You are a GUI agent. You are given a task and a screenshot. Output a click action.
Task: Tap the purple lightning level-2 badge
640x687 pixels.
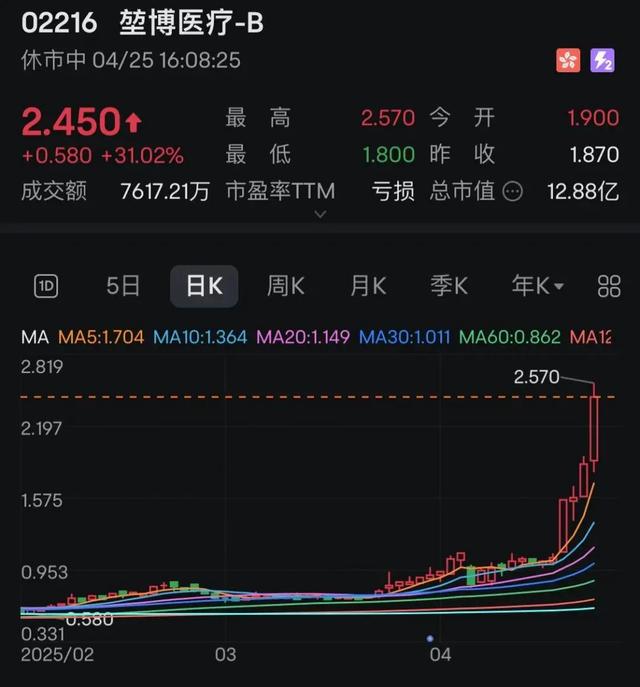(602, 60)
